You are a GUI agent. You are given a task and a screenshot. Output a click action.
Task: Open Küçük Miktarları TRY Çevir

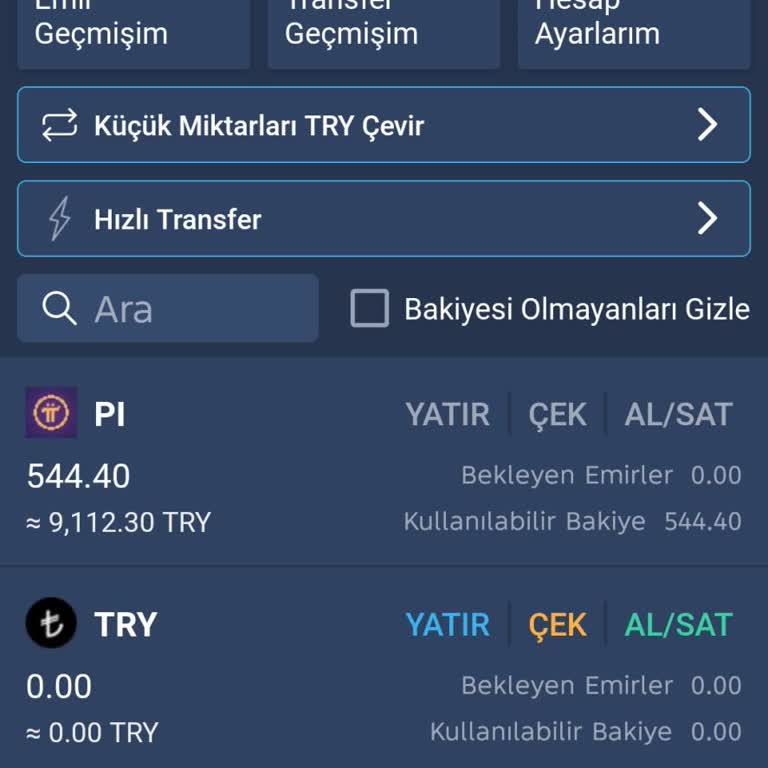[384, 125]
